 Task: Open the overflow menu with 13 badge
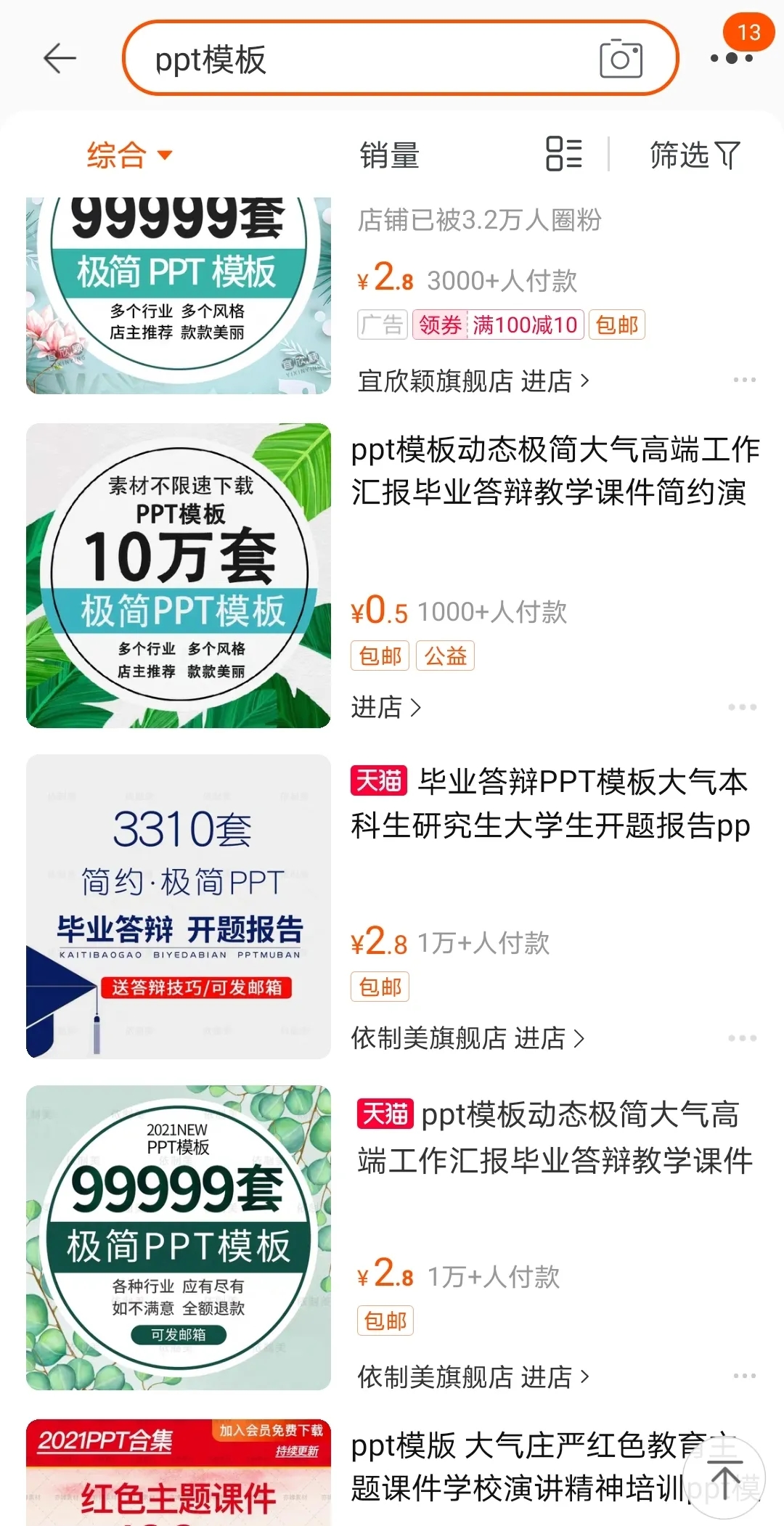[x=732, y=57]
